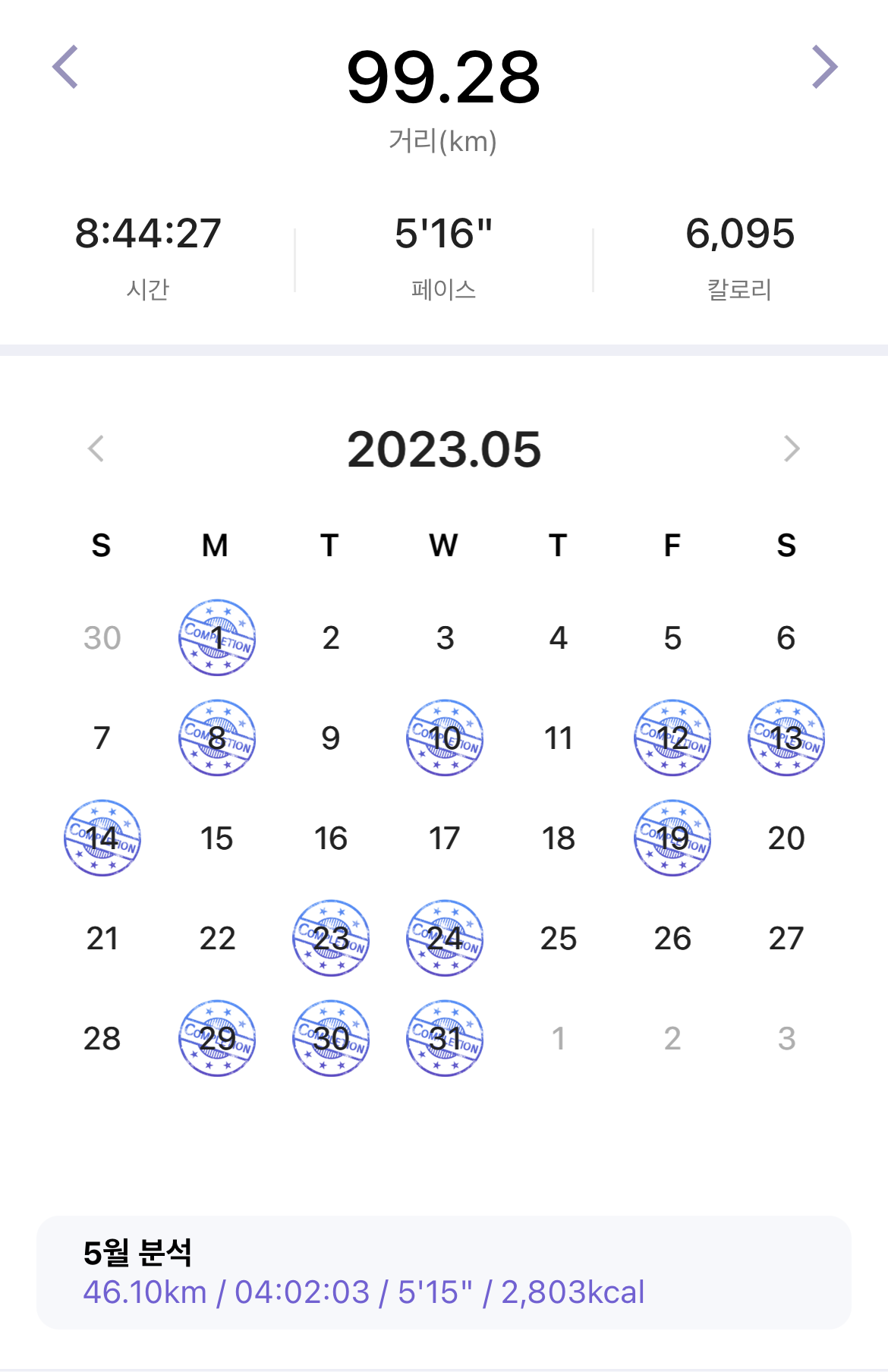The height and width of the screenshot is (1372, 888).
Task: Open the completed run on May 29
Action: [217, 1038]
